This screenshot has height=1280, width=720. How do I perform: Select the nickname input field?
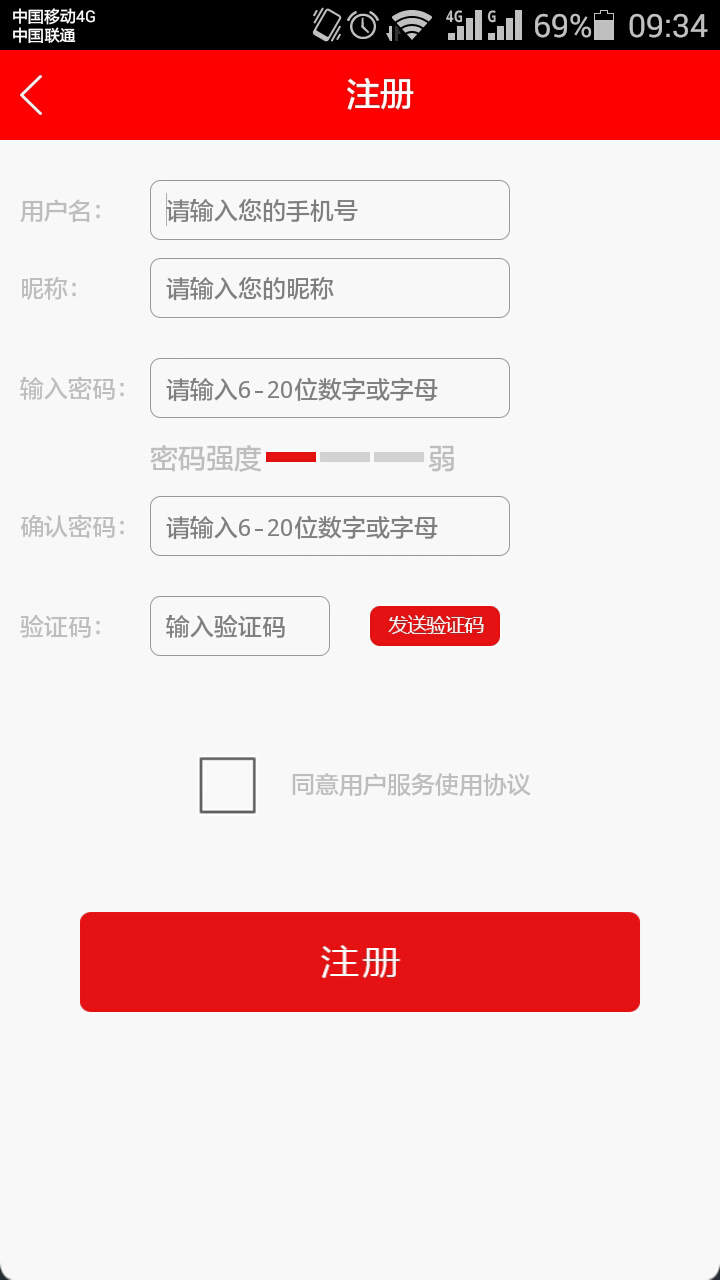click(x=330, y=288)
